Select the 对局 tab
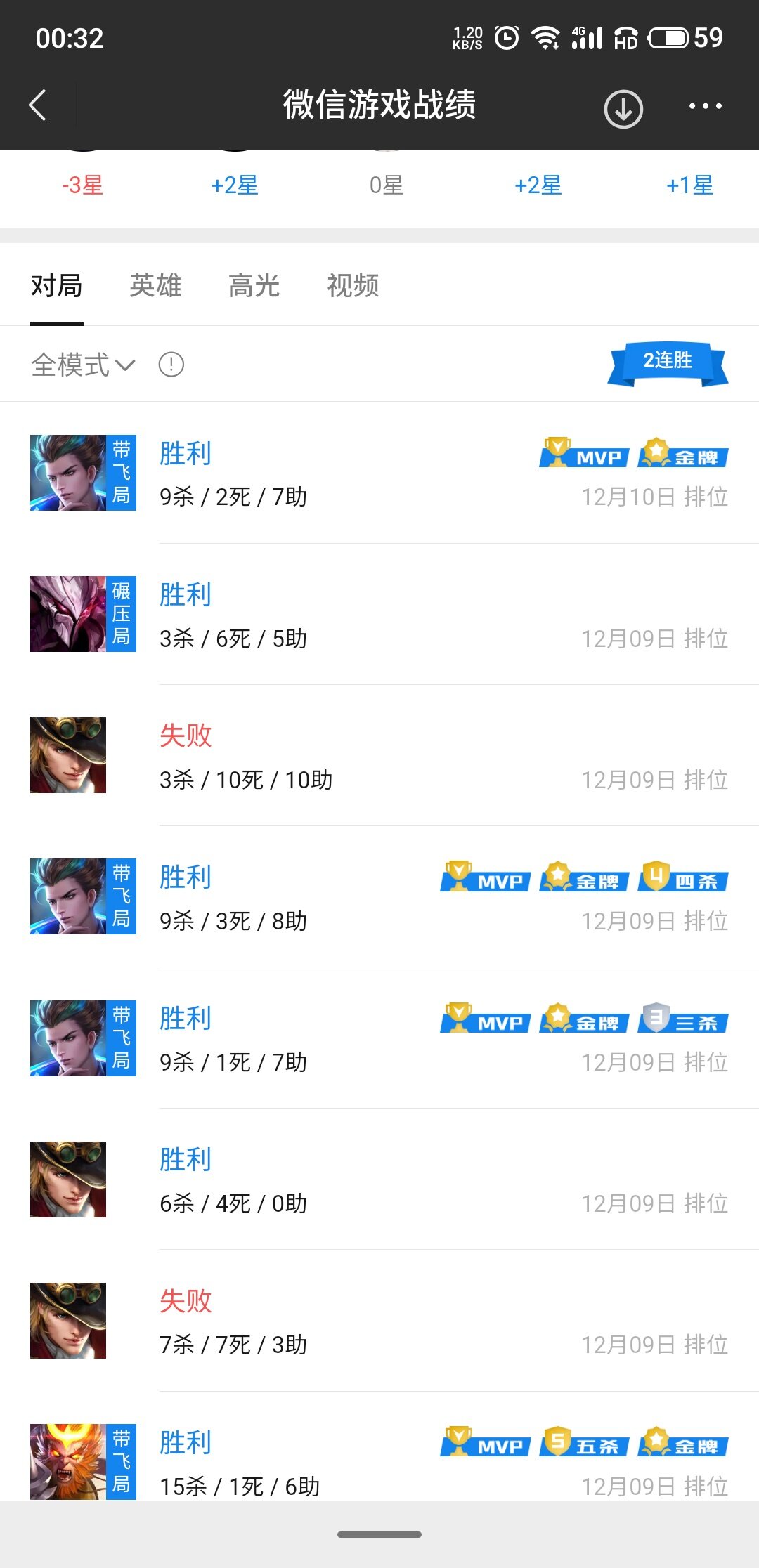The width and height of the screenshot is (759, 1568). pyautogui.click(x=56, y=286)
